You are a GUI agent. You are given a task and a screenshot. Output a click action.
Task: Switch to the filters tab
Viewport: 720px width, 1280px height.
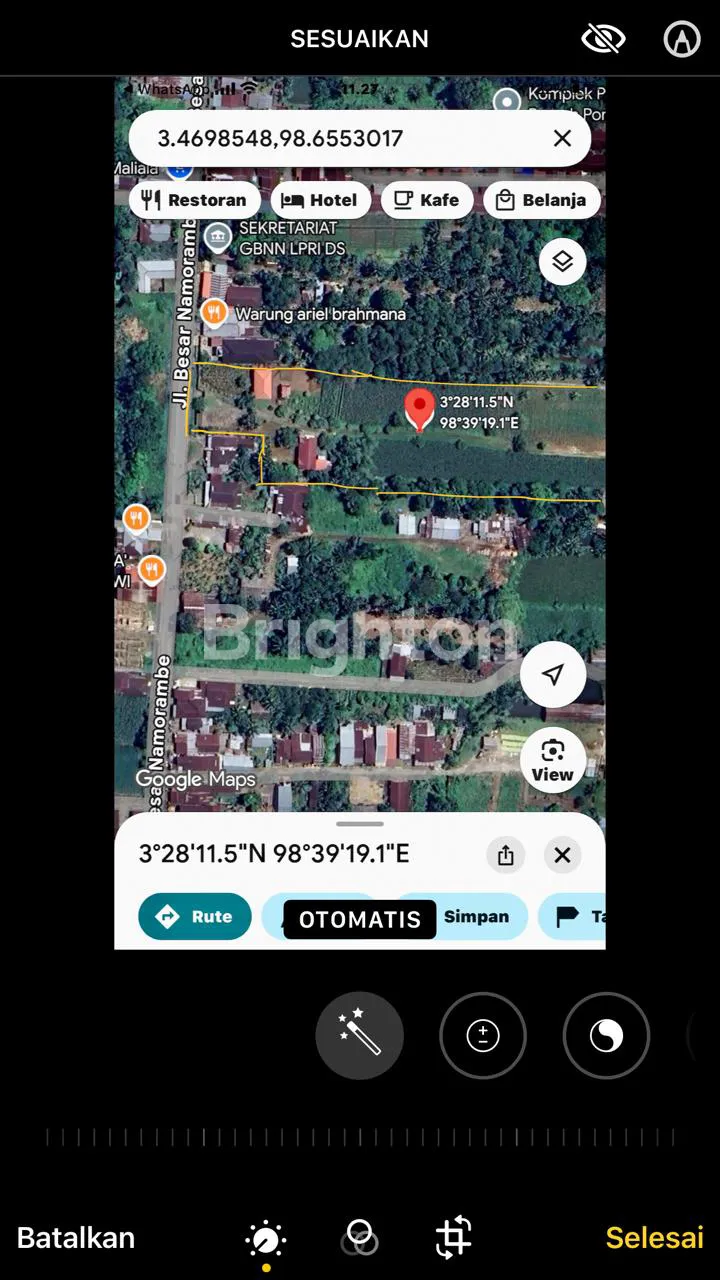(359, 1238)
